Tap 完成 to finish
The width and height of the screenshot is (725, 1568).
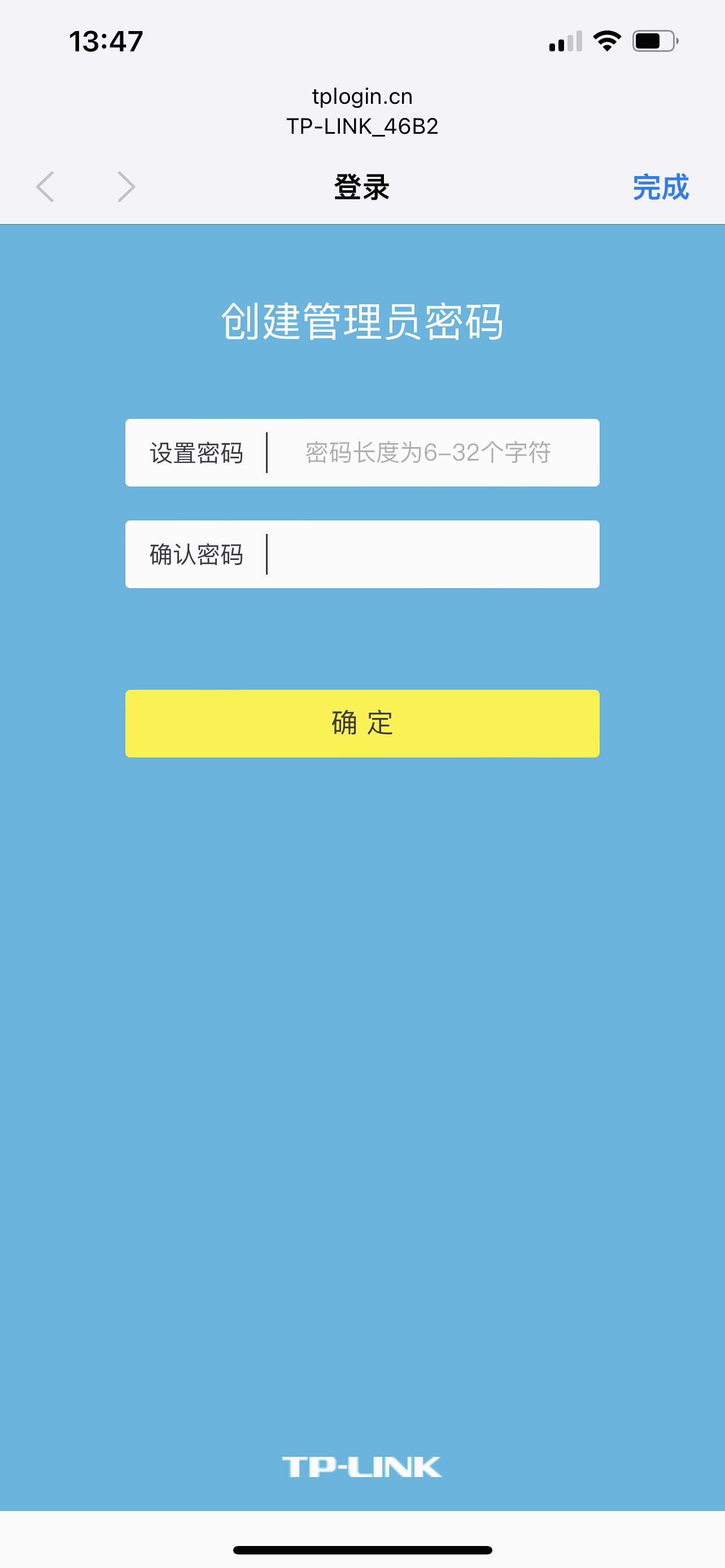[662, 187]
